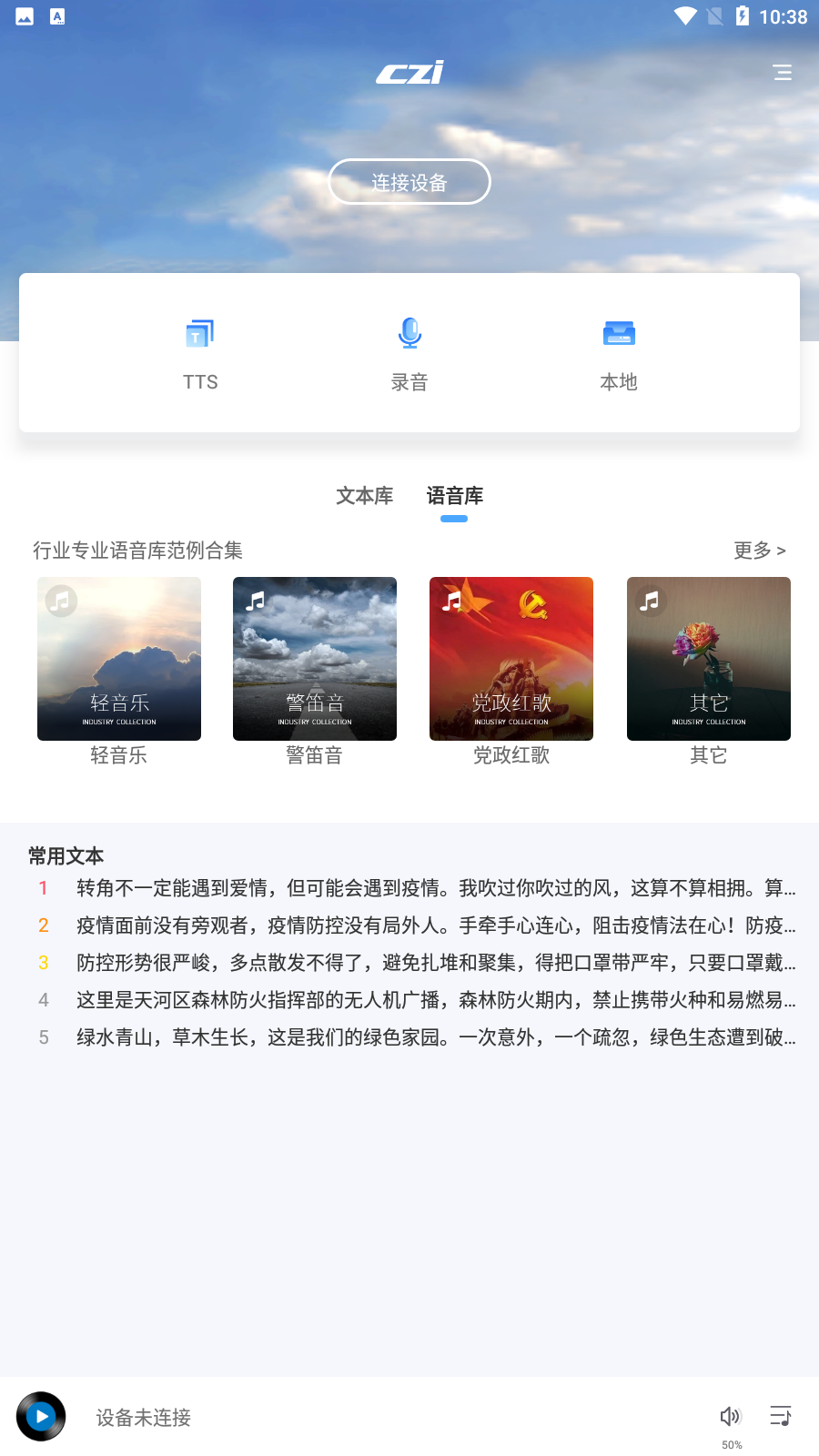Expand the 更多 voice library list
This screenshot has height=1456, width=819.
(x=758, y=551)
